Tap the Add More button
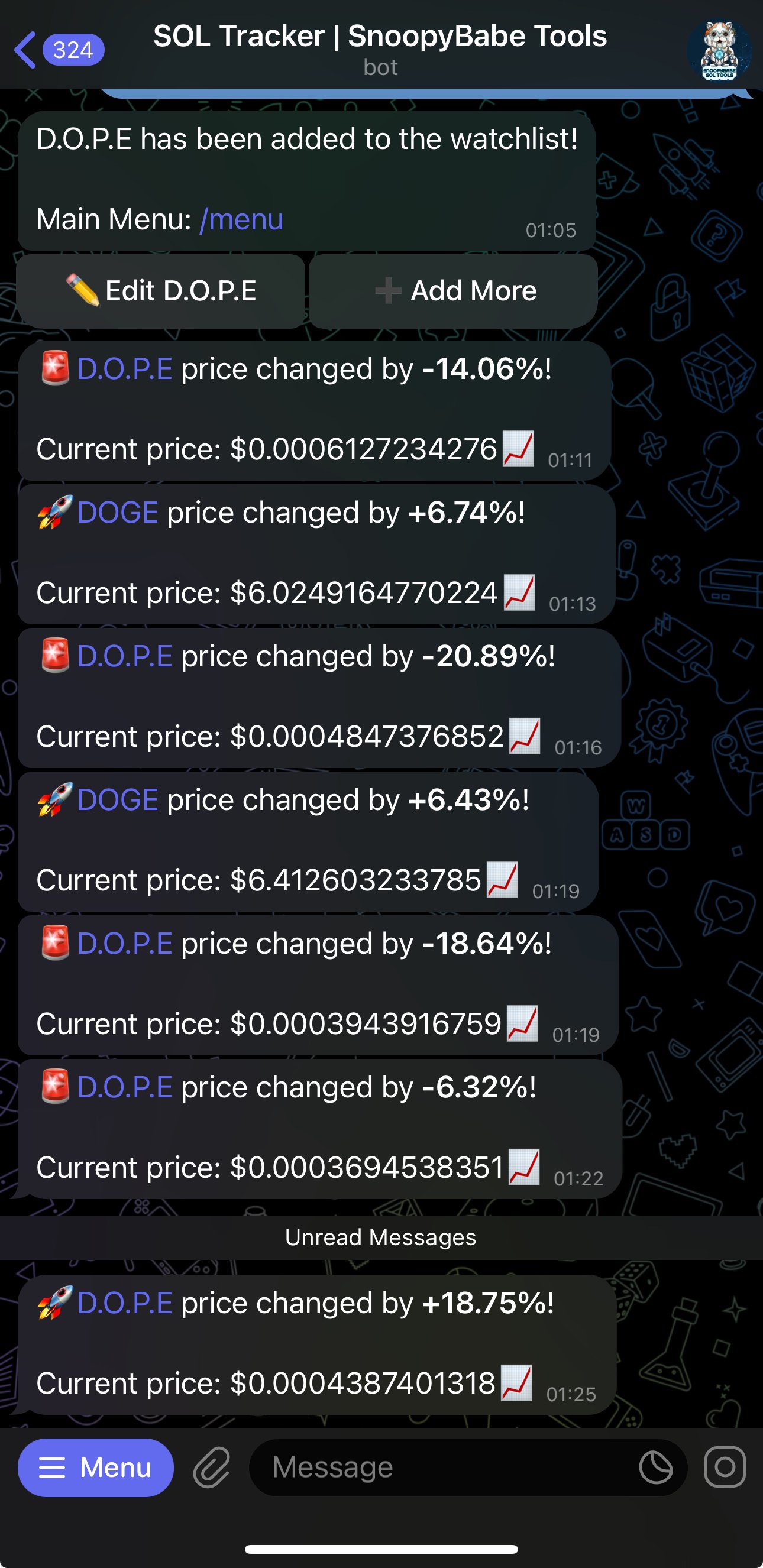The image size is (763, 1568). pos(454,291)
